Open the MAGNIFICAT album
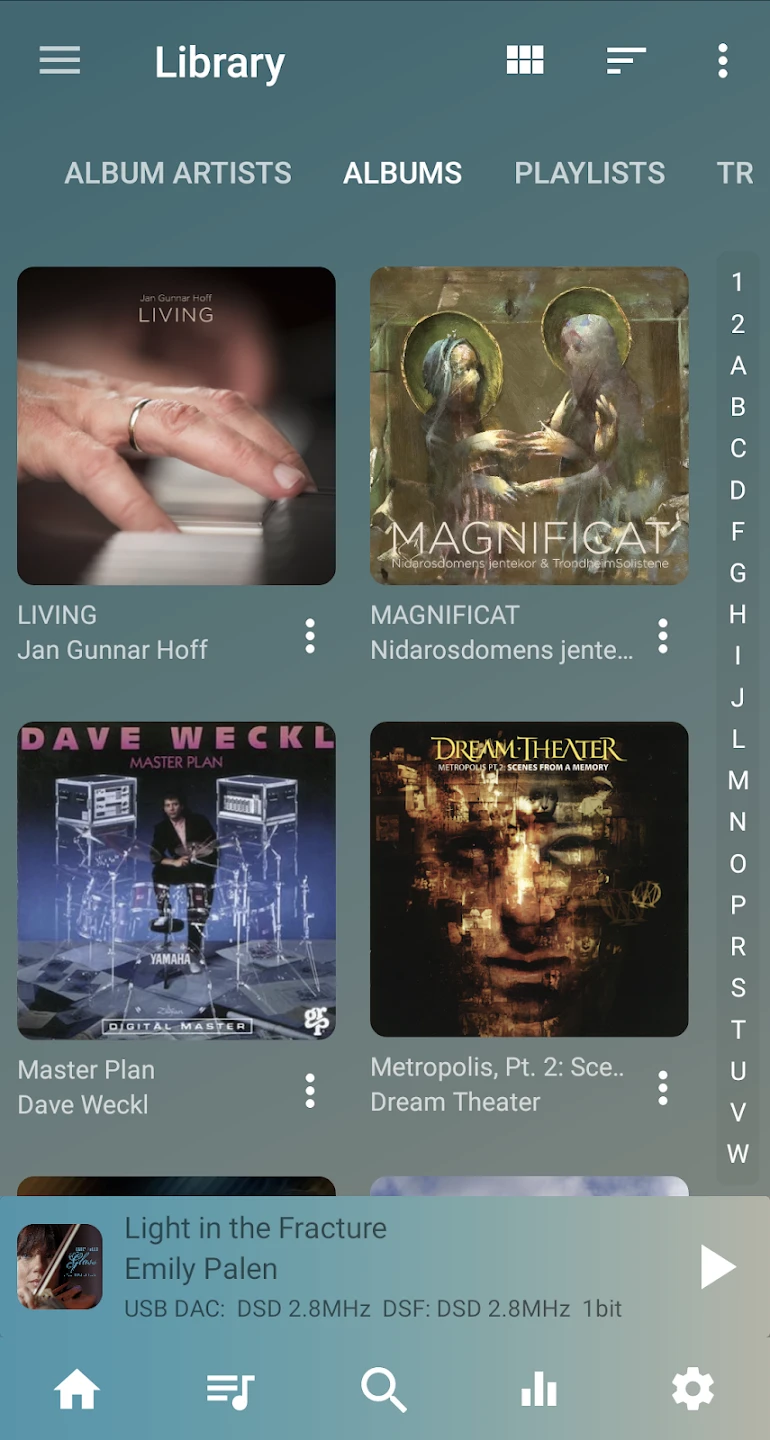The width and height of the screenshot is (770, 1440). [x=529, y=426]
